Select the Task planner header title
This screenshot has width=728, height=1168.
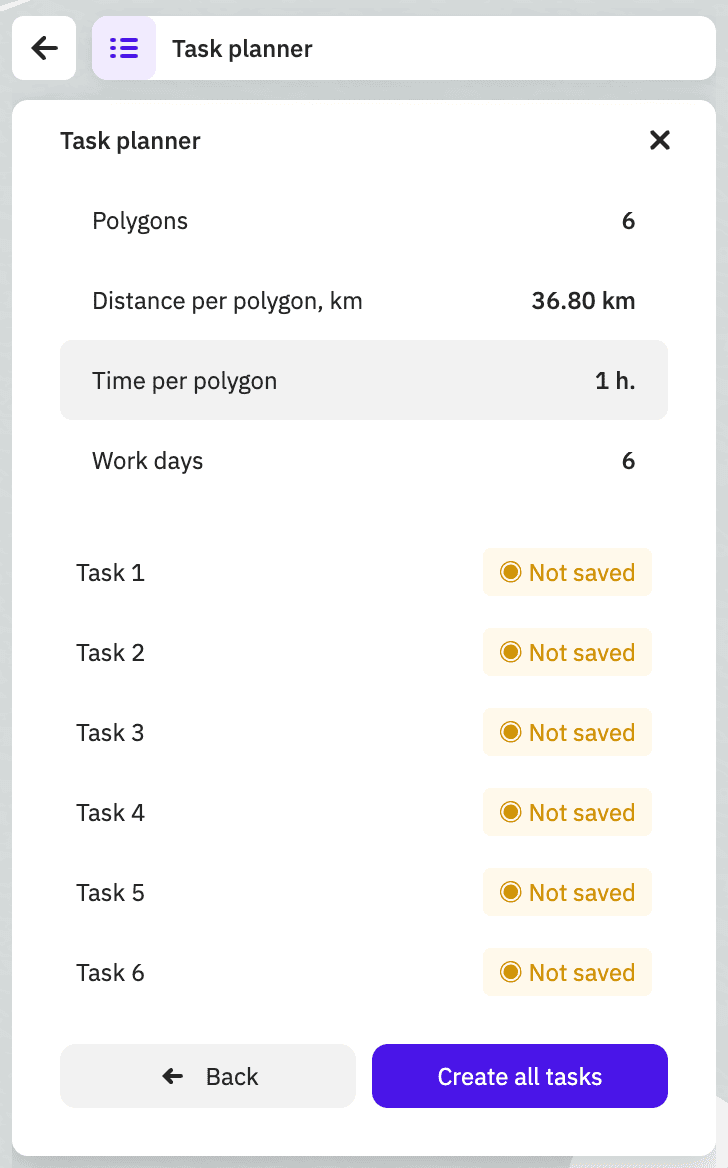[x=130, y=141]
